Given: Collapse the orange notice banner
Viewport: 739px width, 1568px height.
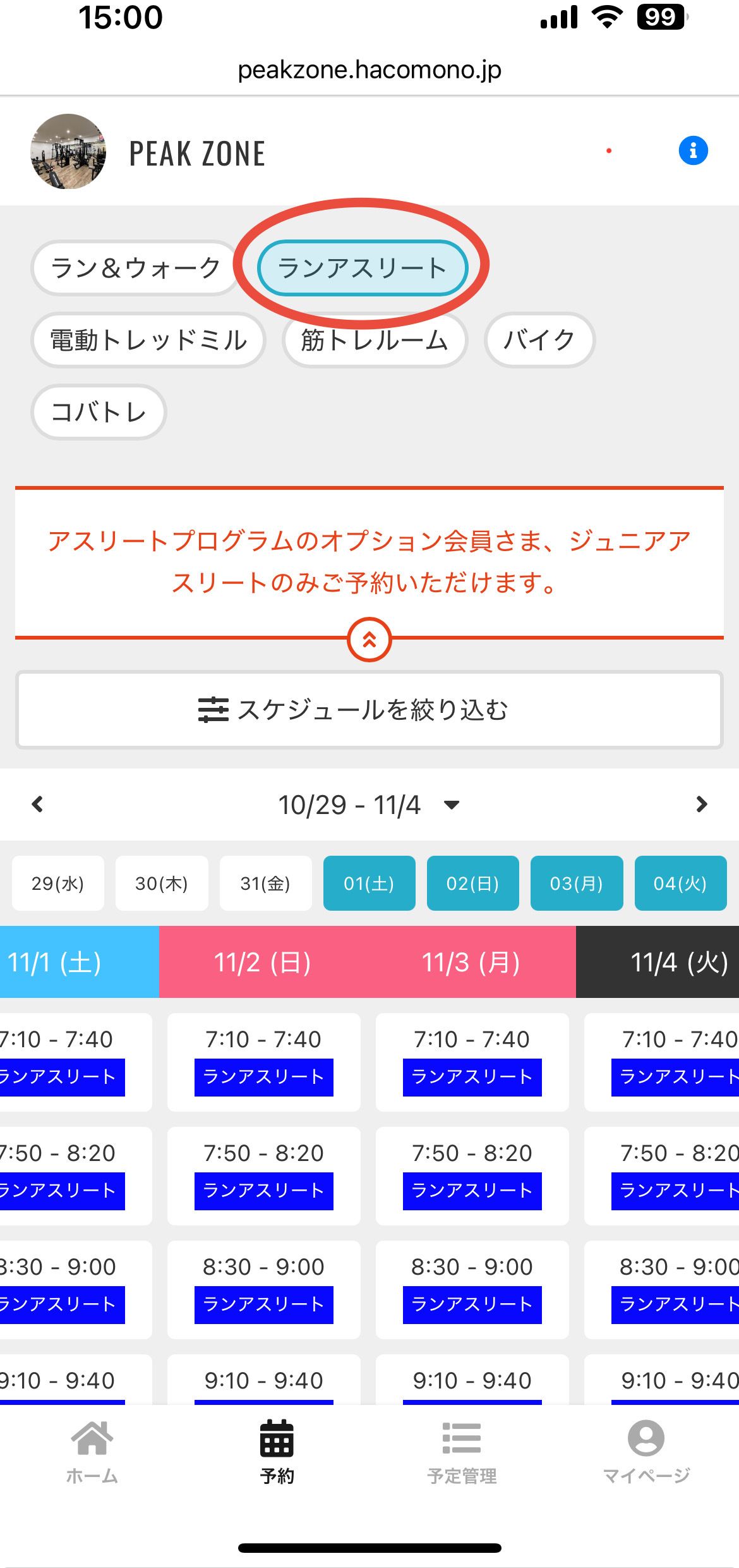Looking at the screenshot, I should point(369,640).
